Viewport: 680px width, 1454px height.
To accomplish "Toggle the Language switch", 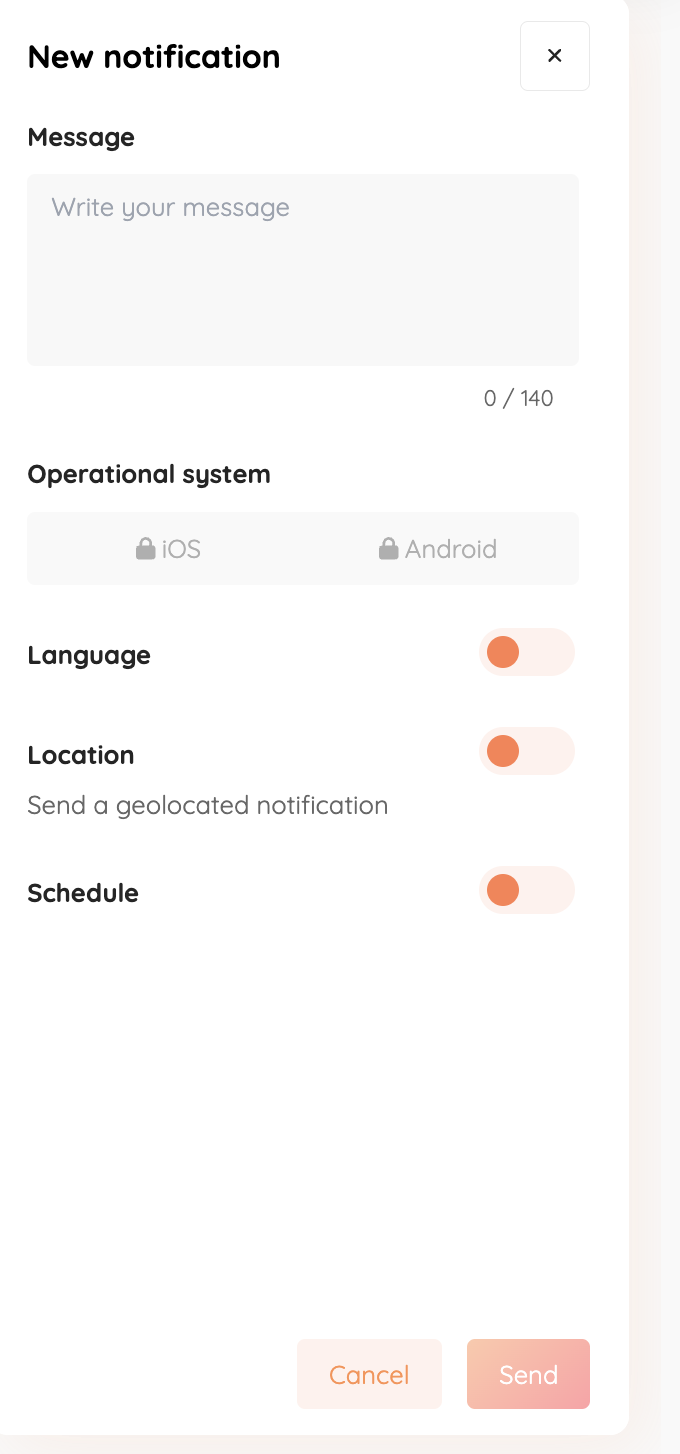I will tap(526, 653).
